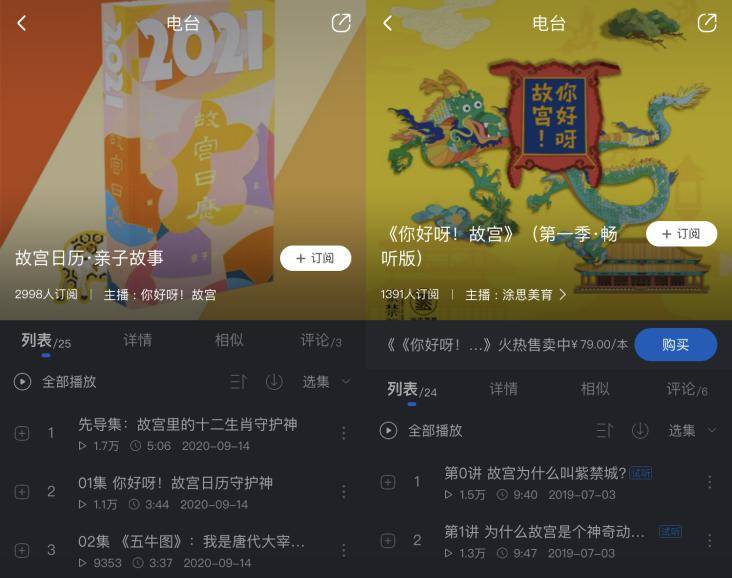Open the 详情 tab for 故宫日历·亲子故事
The height and width of the screenshot is (578, 732).
pyautogui.click(x=138, y=340)
